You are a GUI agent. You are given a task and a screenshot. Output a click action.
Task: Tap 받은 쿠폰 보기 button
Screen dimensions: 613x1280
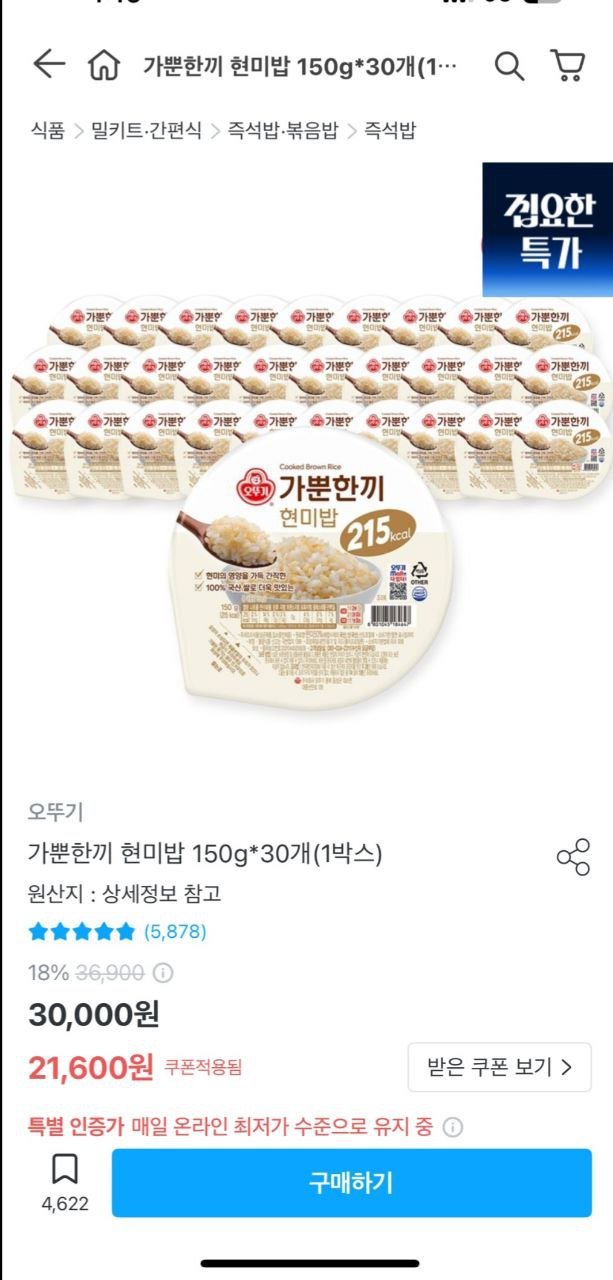pos(500,1067)
